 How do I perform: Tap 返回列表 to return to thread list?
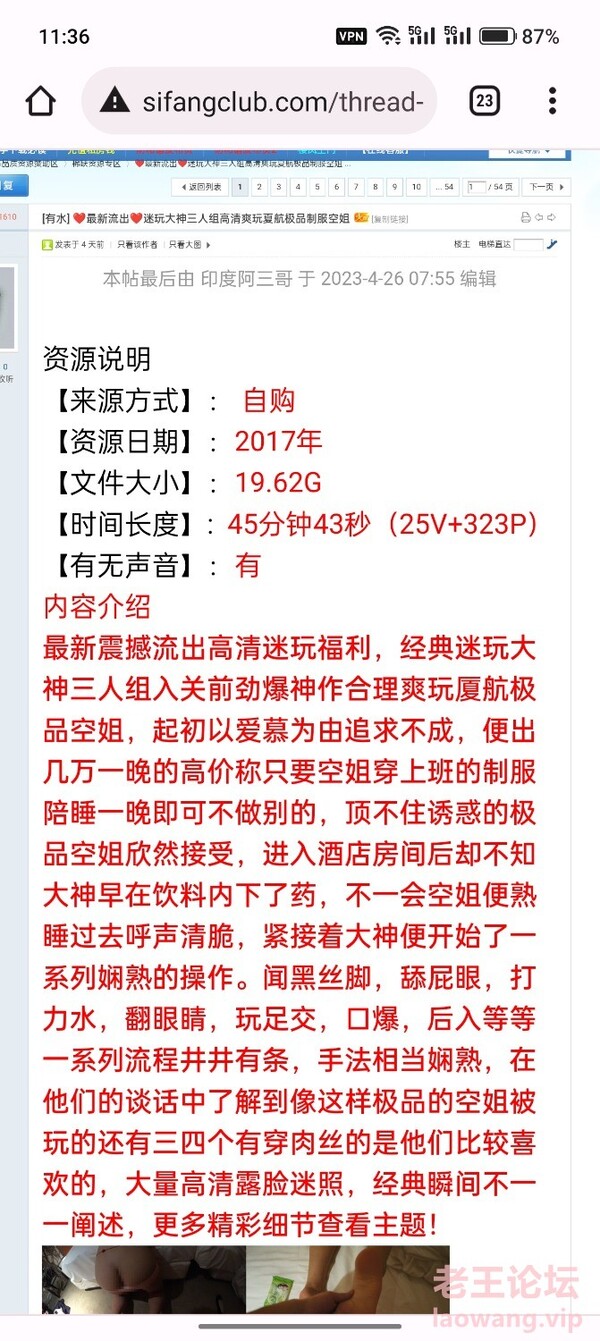(x=201, y=186)
